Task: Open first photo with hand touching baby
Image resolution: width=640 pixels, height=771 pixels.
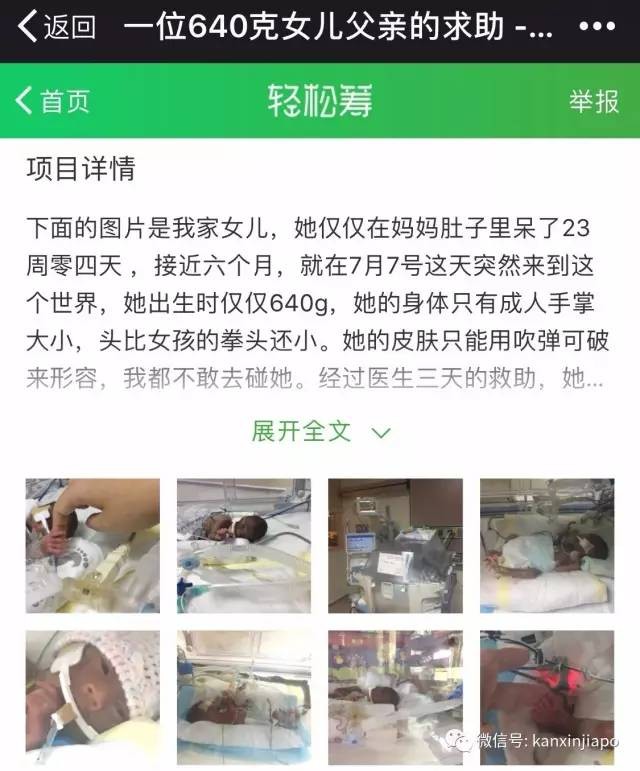Action: [92, 545]
